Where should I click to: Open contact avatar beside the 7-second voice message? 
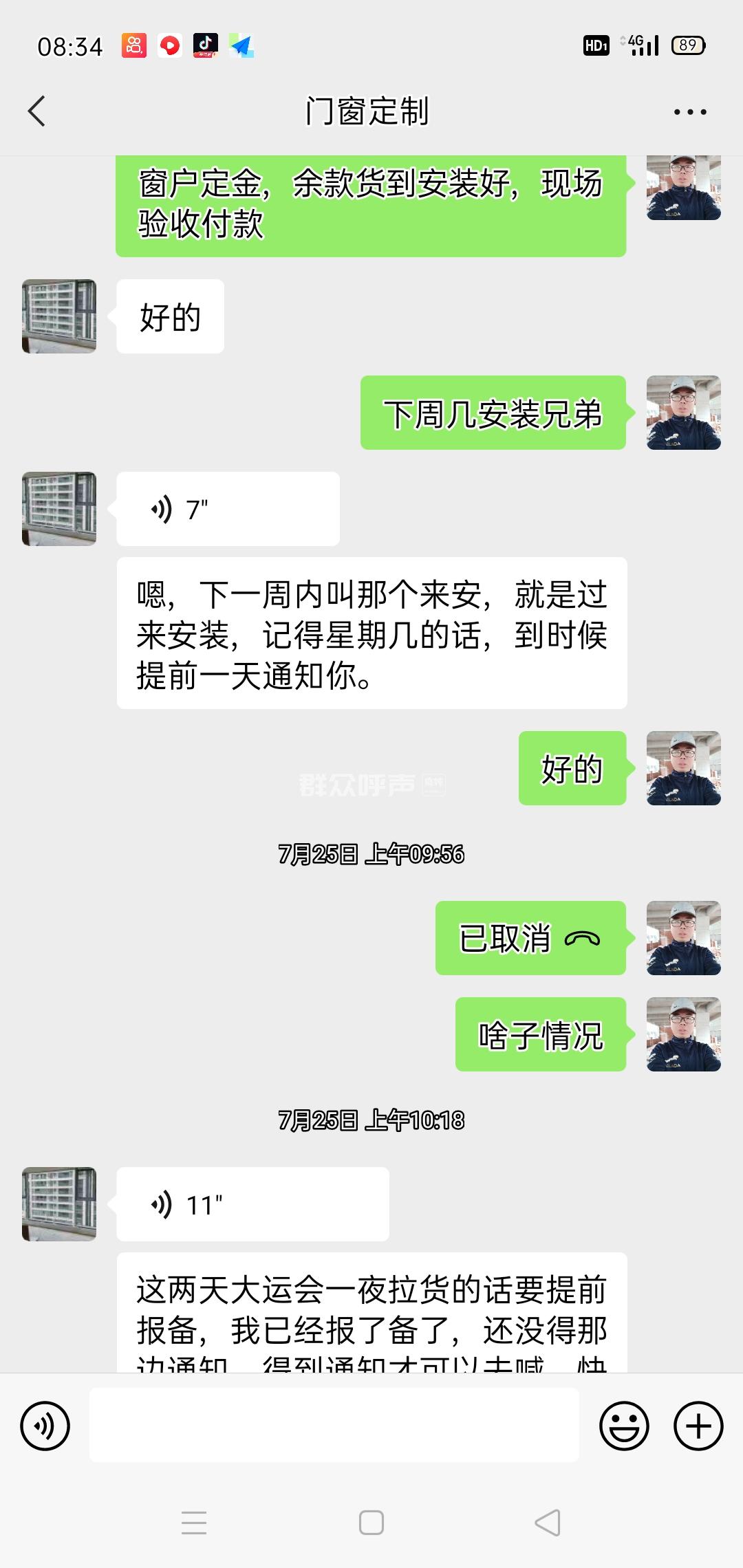[x=59, y=509]
